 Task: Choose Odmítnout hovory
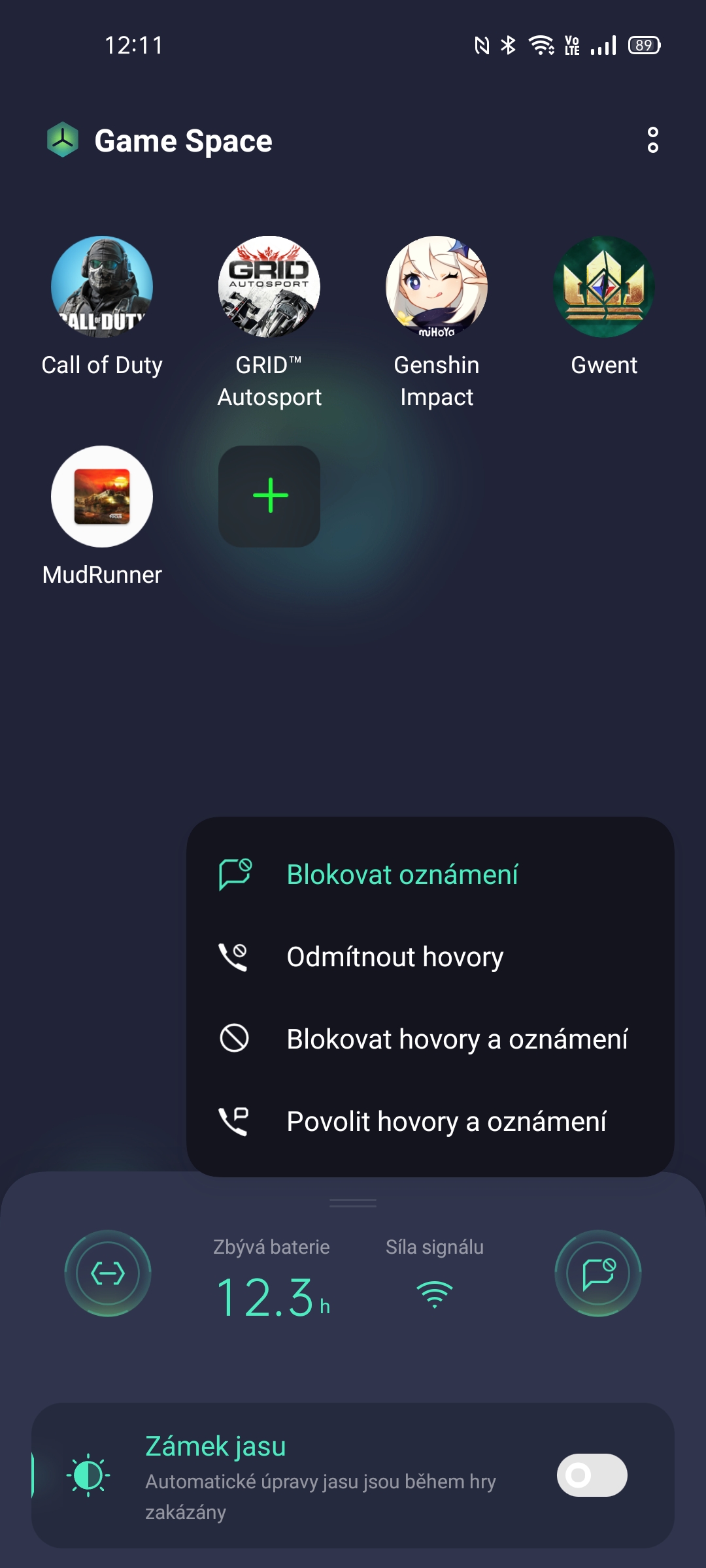tap(395, 957)
